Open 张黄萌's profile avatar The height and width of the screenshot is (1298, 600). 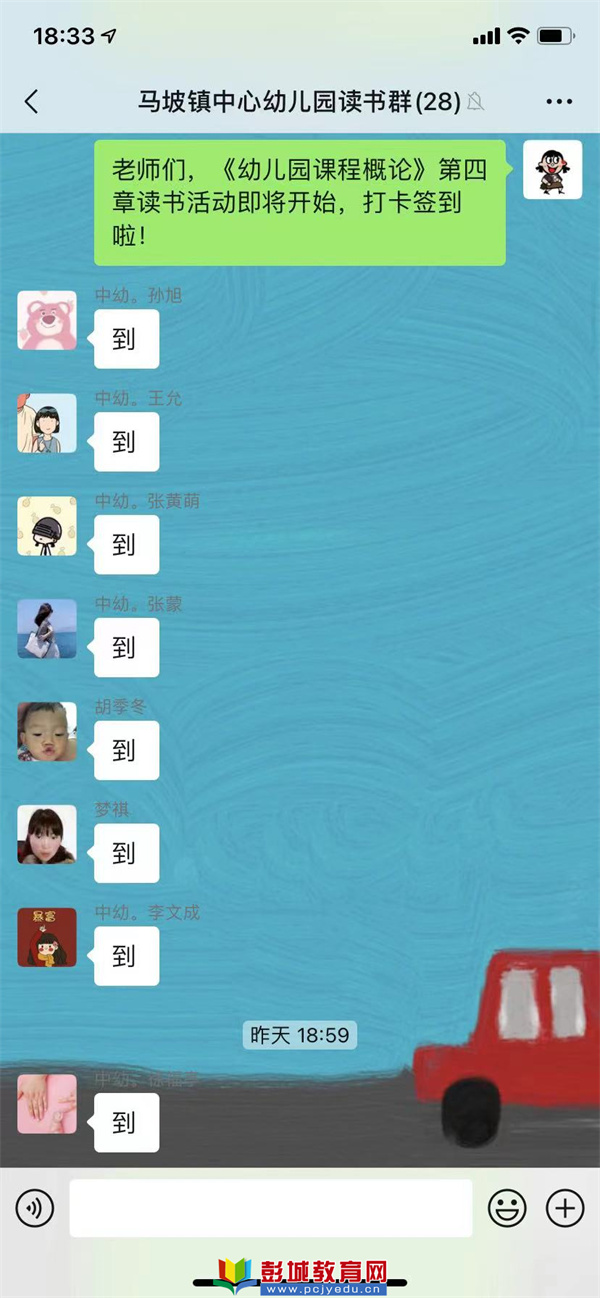click(x=47, y=526)
